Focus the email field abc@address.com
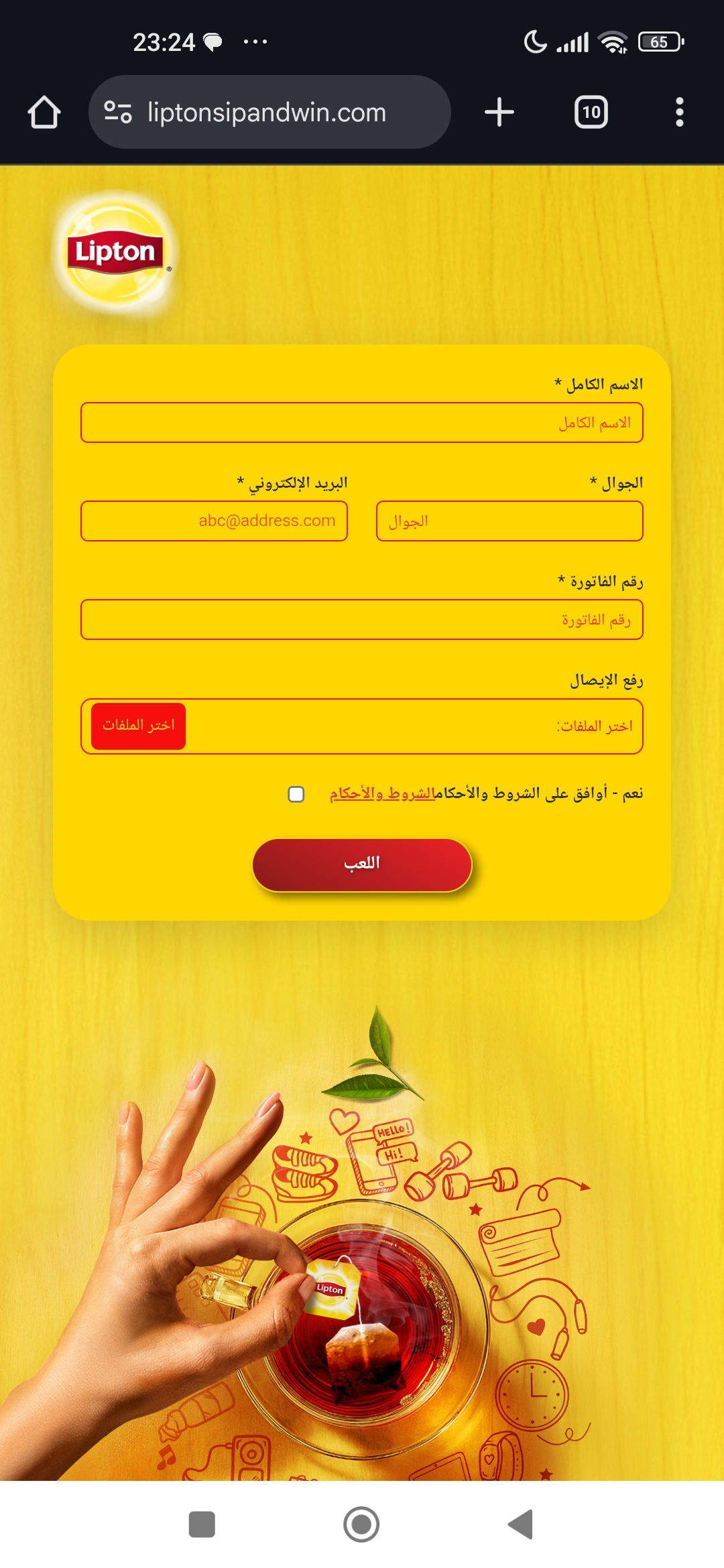 pos(214,521)
